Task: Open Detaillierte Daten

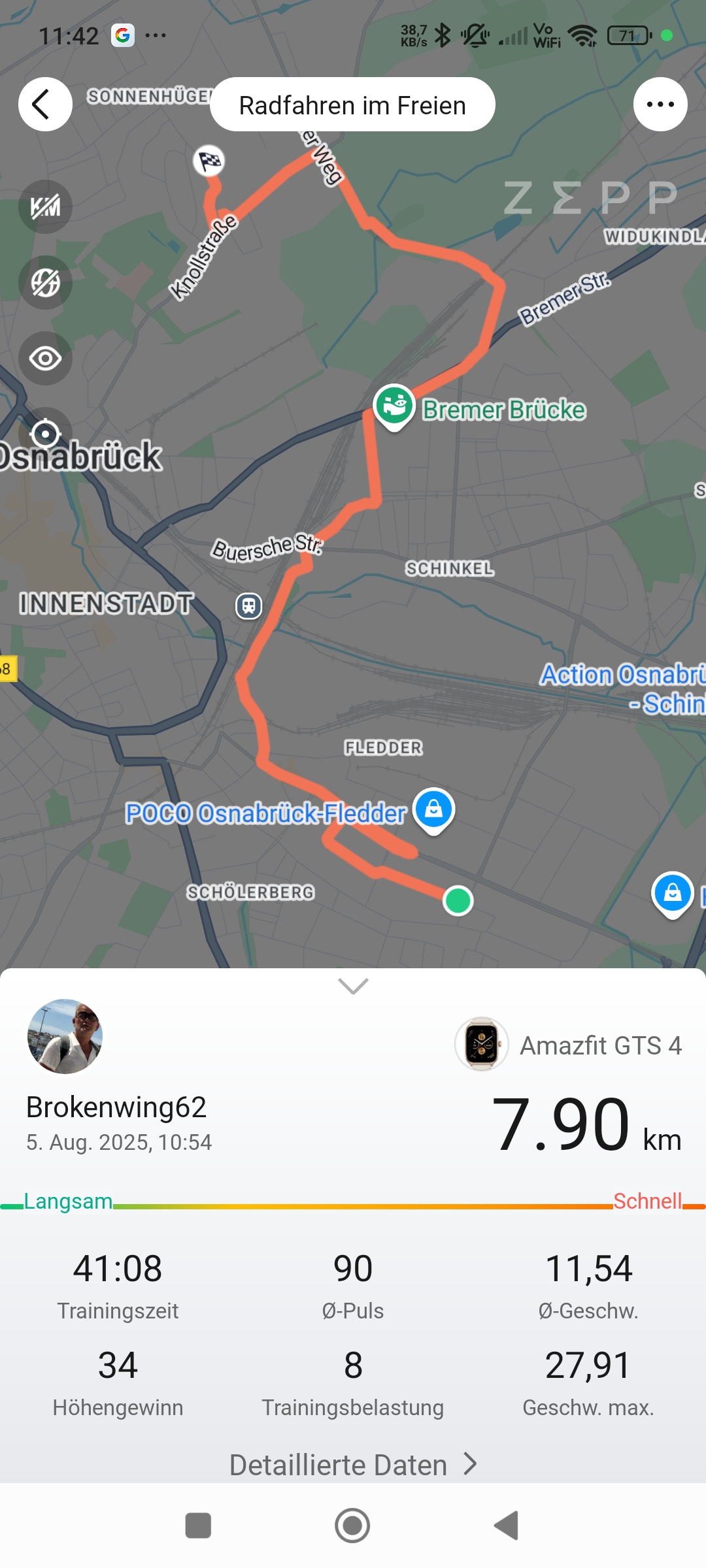Action: pos(353,1465)
